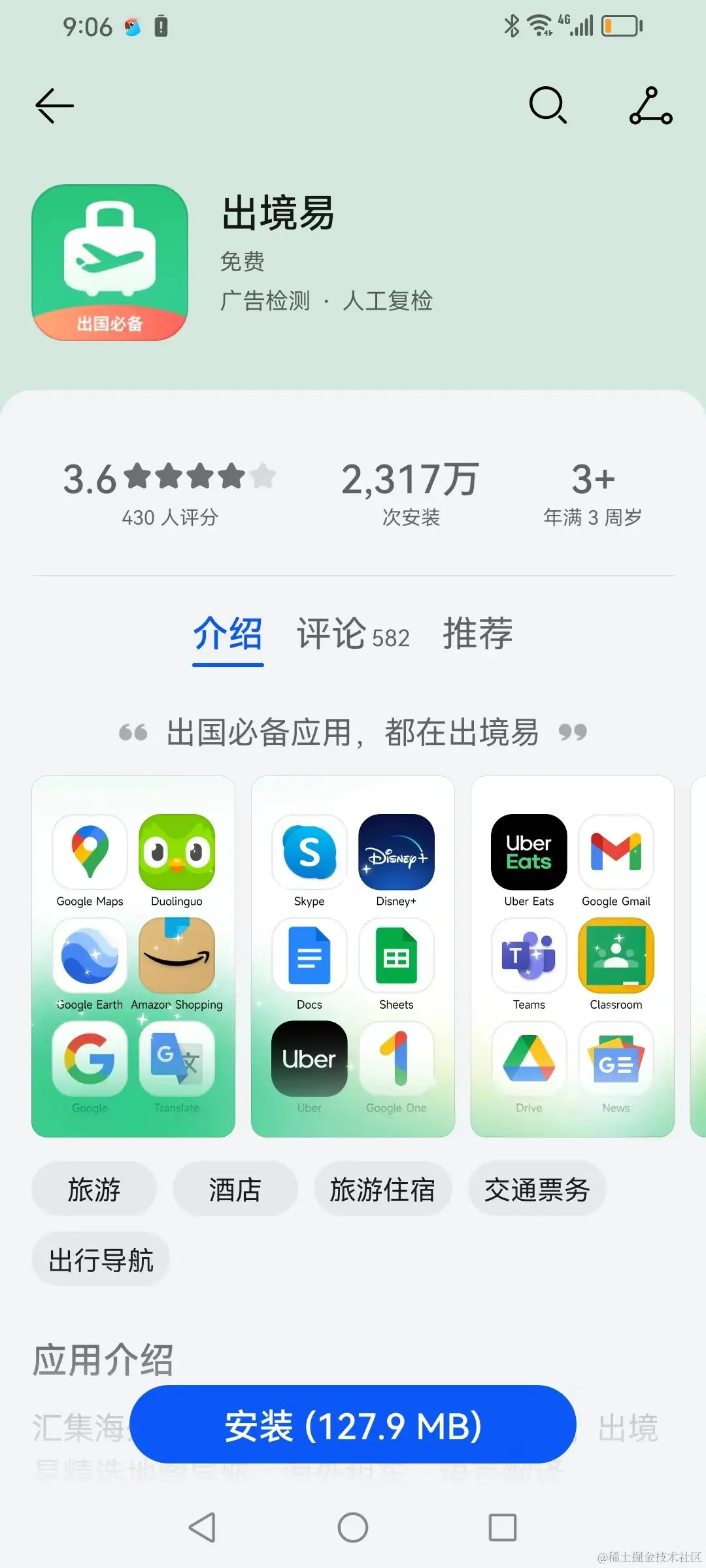Click the back arrow at top left

[54, 106]
